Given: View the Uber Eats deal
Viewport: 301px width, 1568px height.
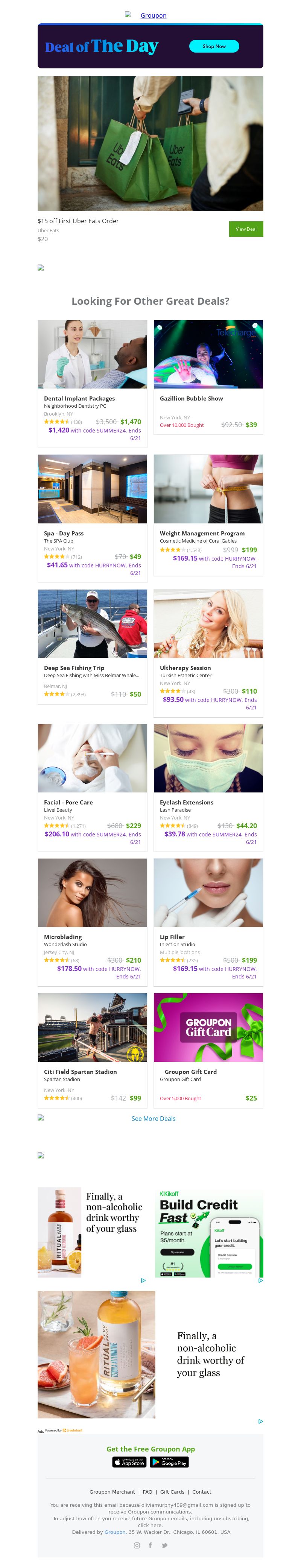Looking at the screenshot, I should (246, 229).
